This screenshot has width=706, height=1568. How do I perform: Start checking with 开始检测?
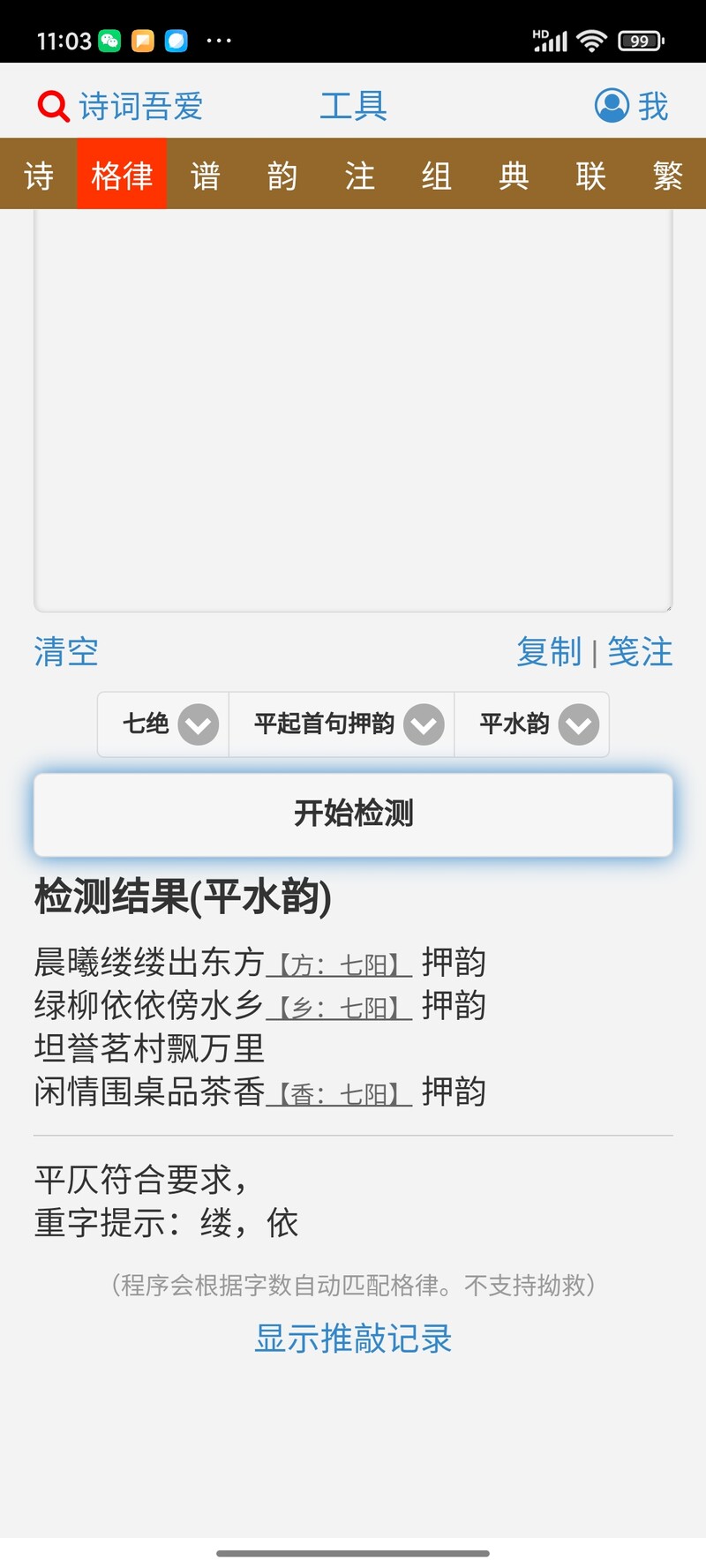coord(353,814)
